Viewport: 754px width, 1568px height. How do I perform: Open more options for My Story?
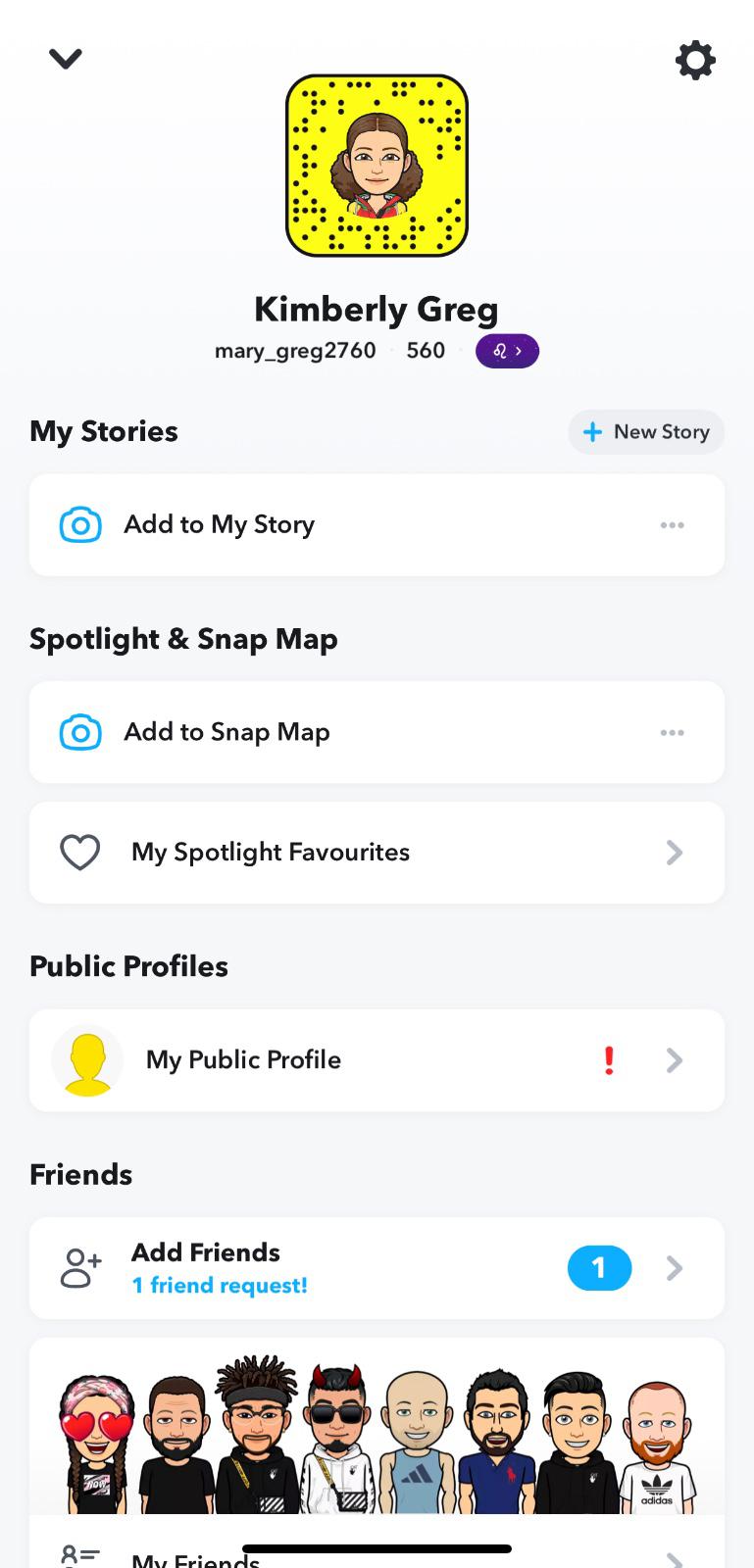(672, 525)
